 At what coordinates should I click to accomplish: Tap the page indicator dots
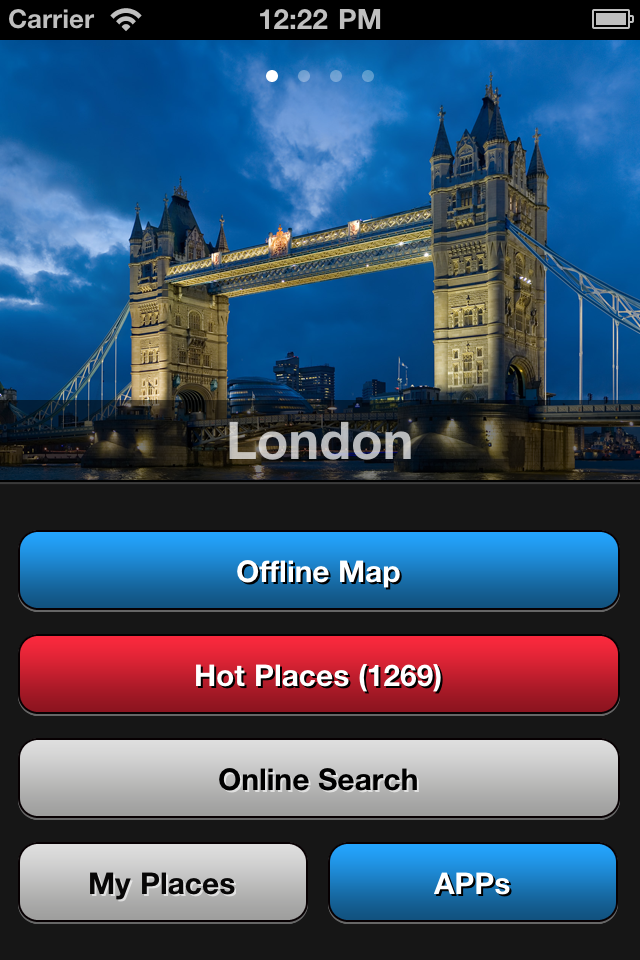coord(320,76)
